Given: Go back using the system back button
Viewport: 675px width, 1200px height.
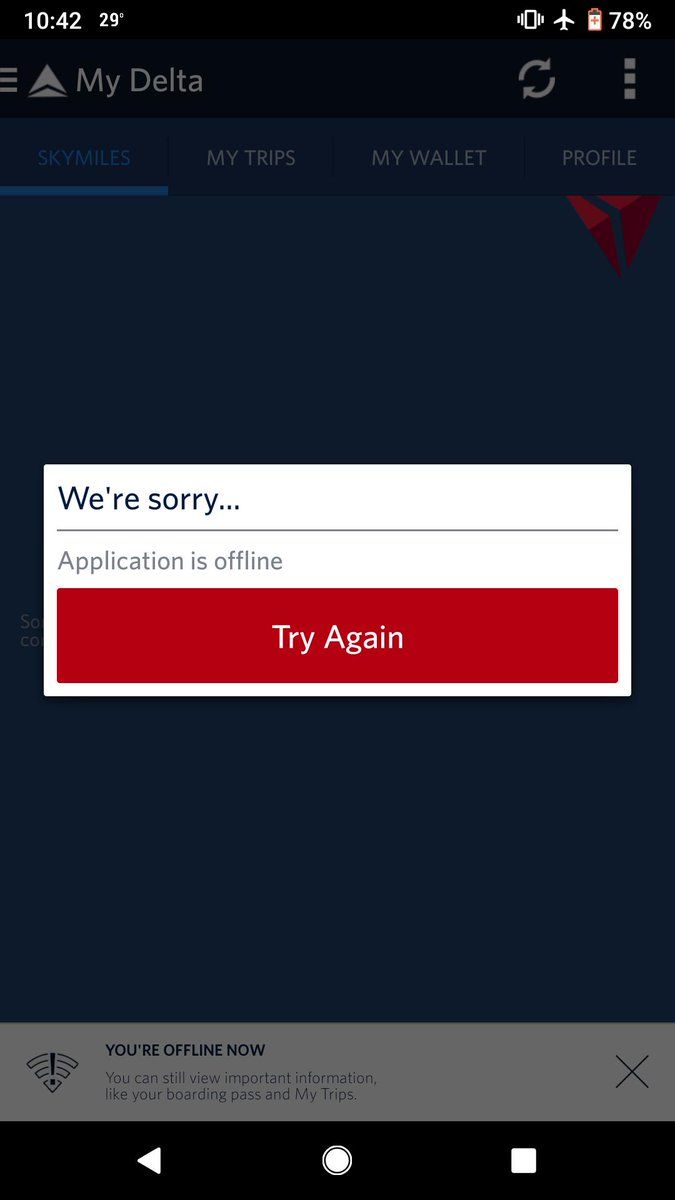Looking at the screenshot, I should 149,1160.
